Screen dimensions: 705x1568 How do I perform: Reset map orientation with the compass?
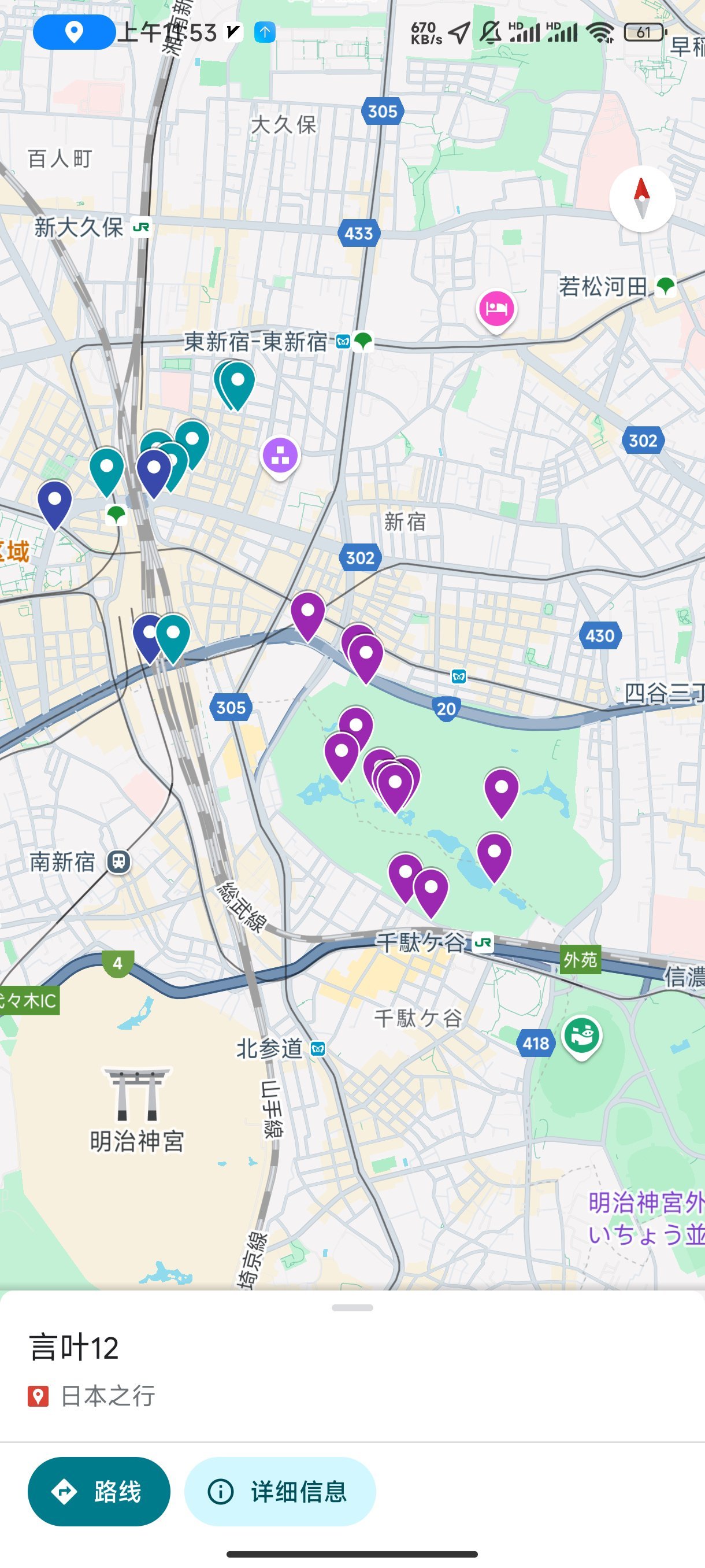pyautogui.click(x=642, y=198)
